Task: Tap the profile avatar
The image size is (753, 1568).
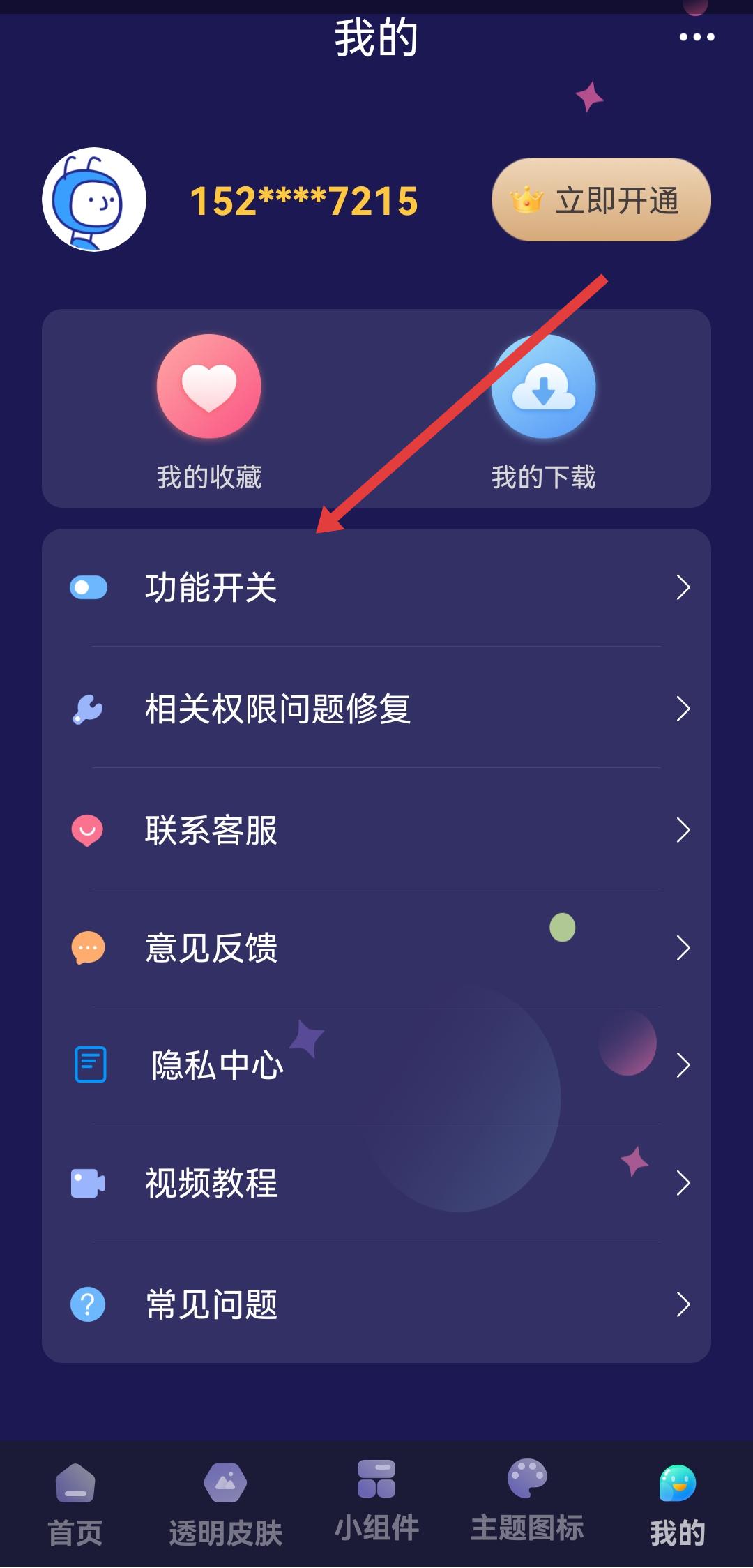Action: coord(94,199)
